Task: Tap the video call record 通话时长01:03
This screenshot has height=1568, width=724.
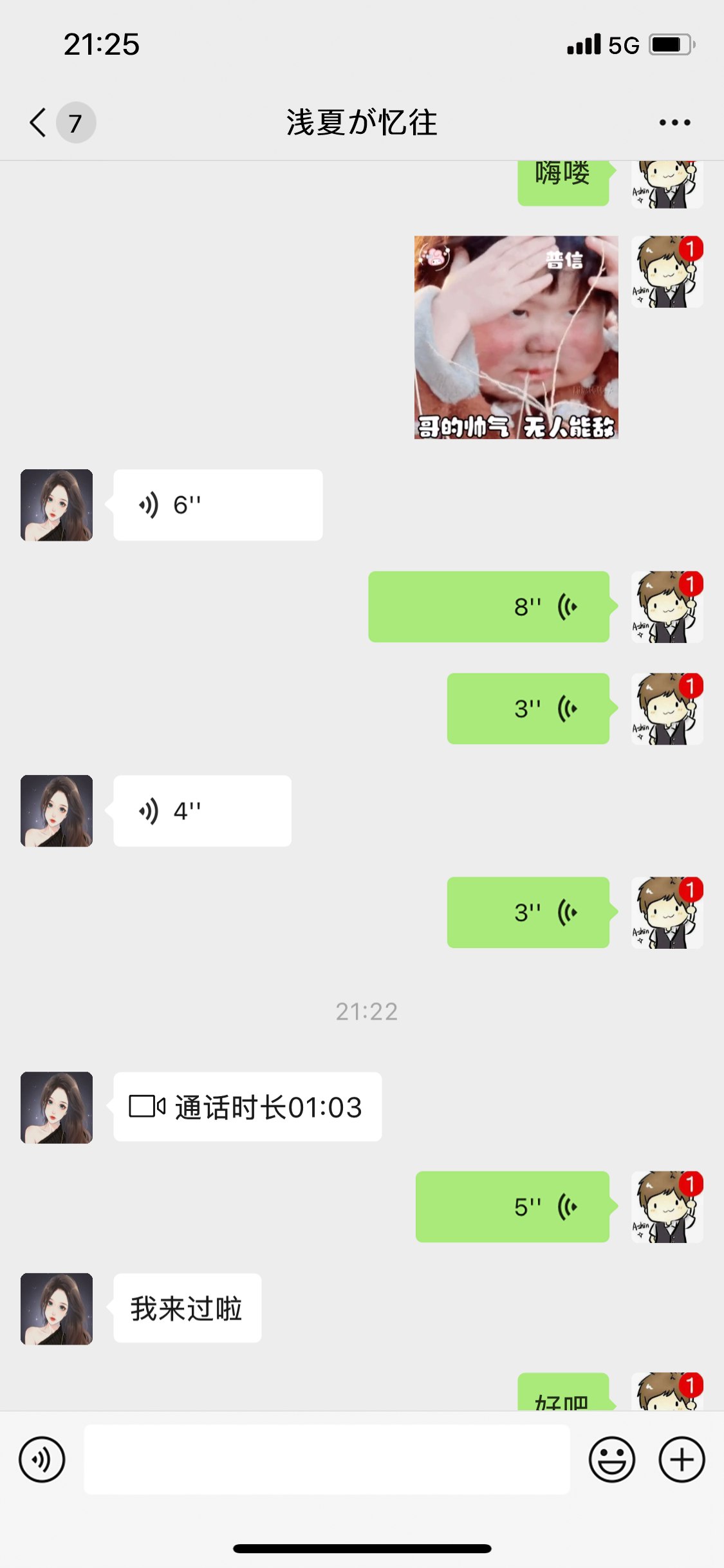Action: point(247,1107)
